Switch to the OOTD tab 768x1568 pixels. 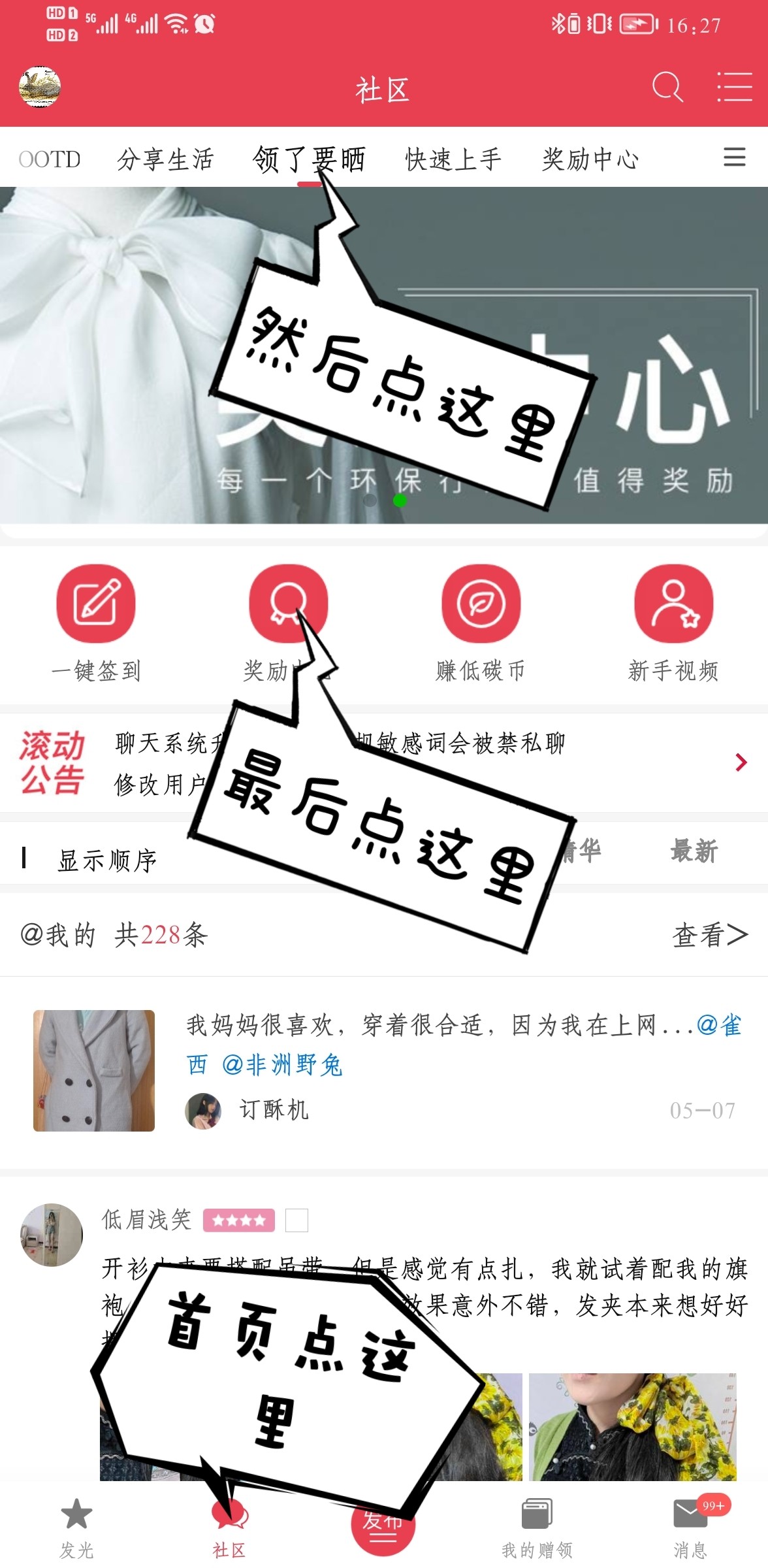pos(50,159)
